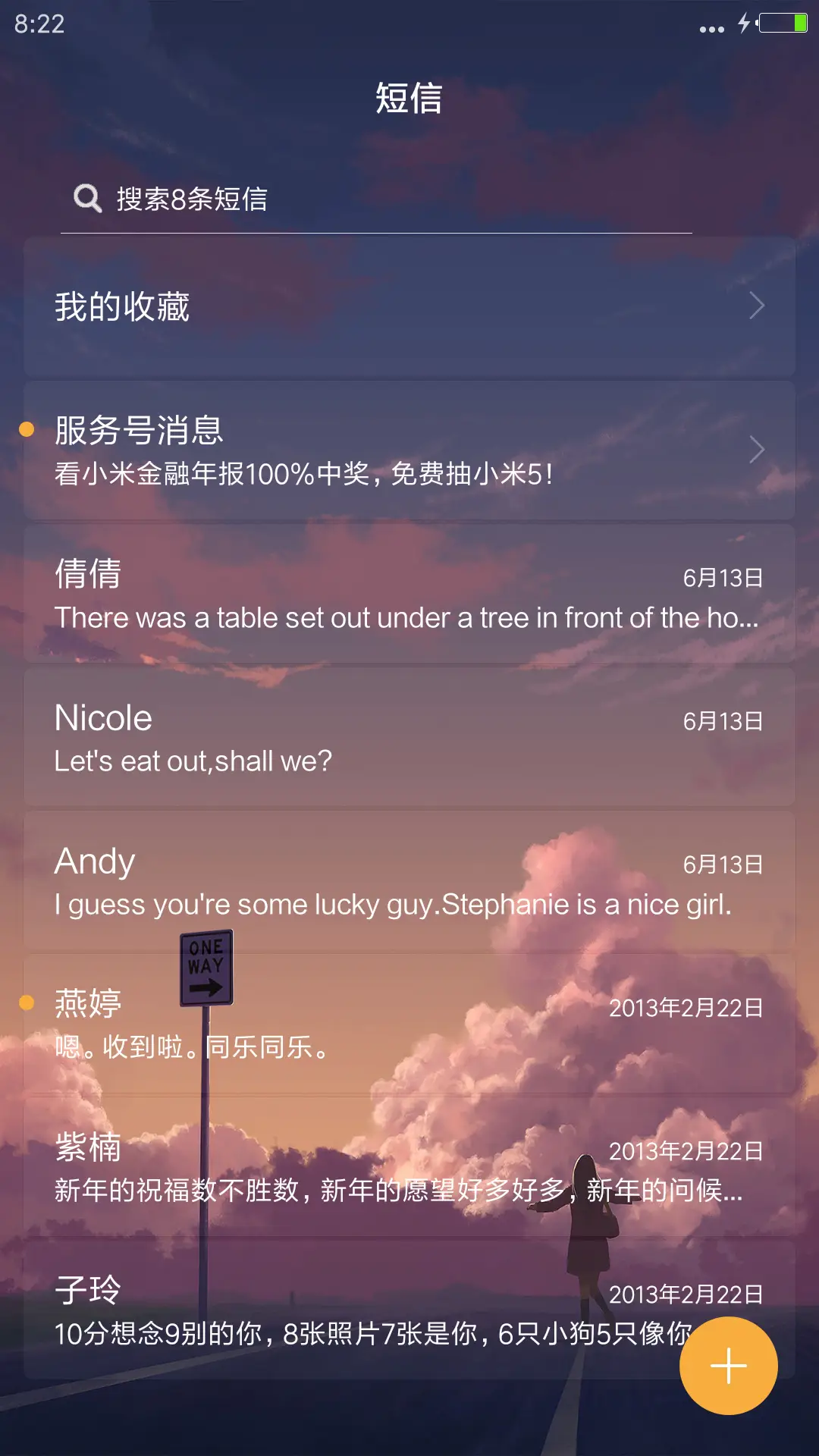Tap the magnifying glass to start searching
This screenshot has width=819, height=1456.
[87, 198]
